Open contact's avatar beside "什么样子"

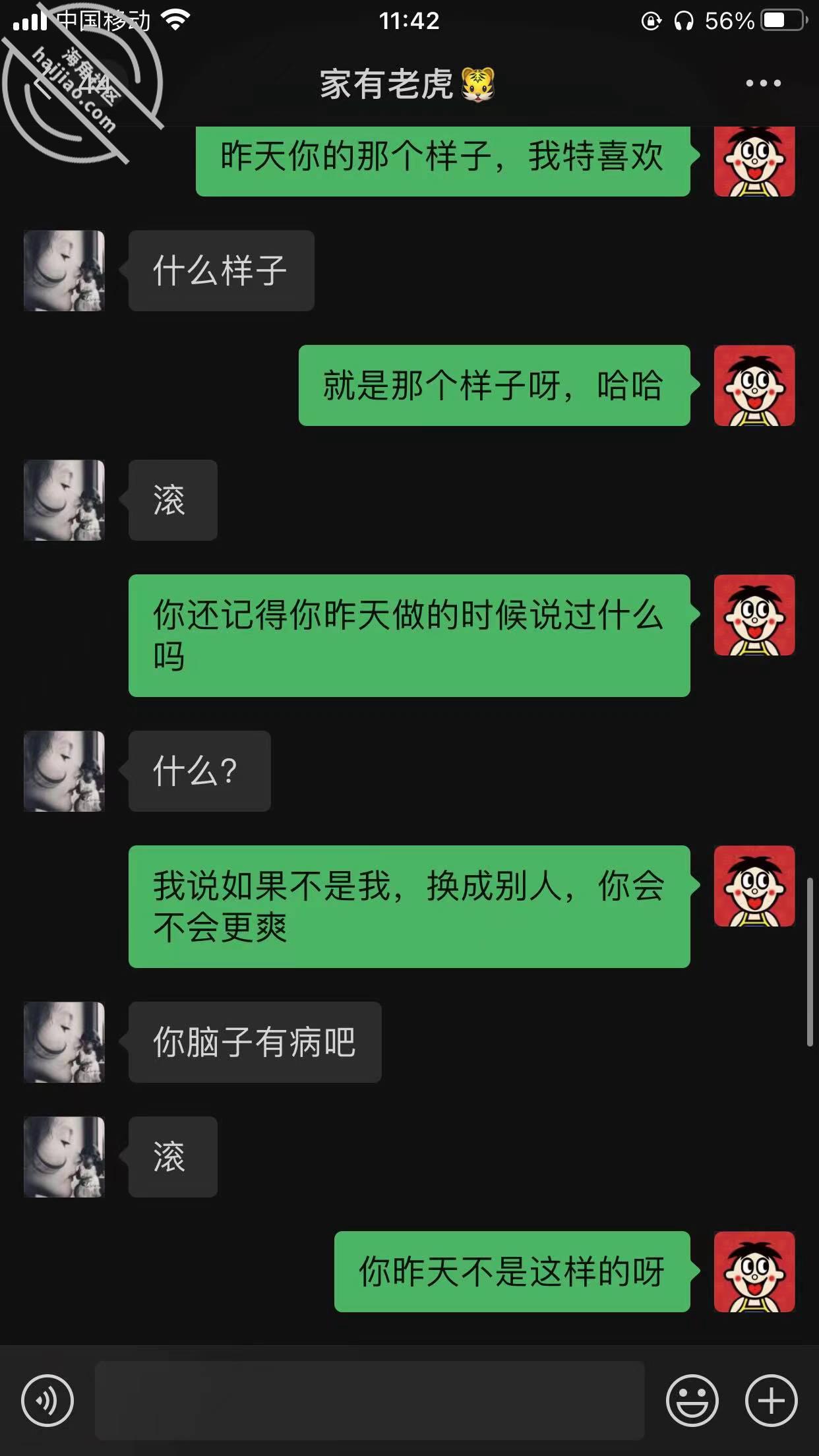click(x=64, y=270)
